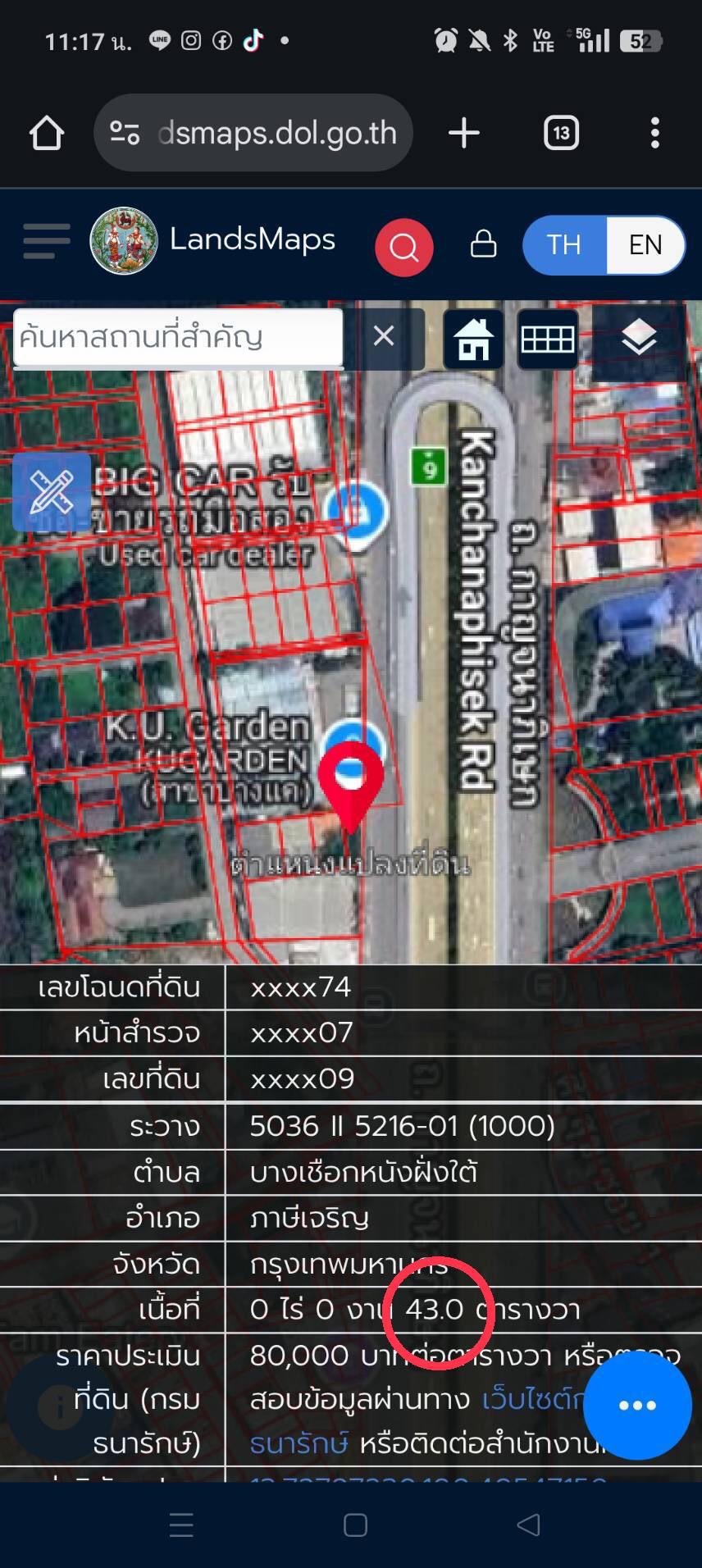Clear the place search box

point(383,336)
